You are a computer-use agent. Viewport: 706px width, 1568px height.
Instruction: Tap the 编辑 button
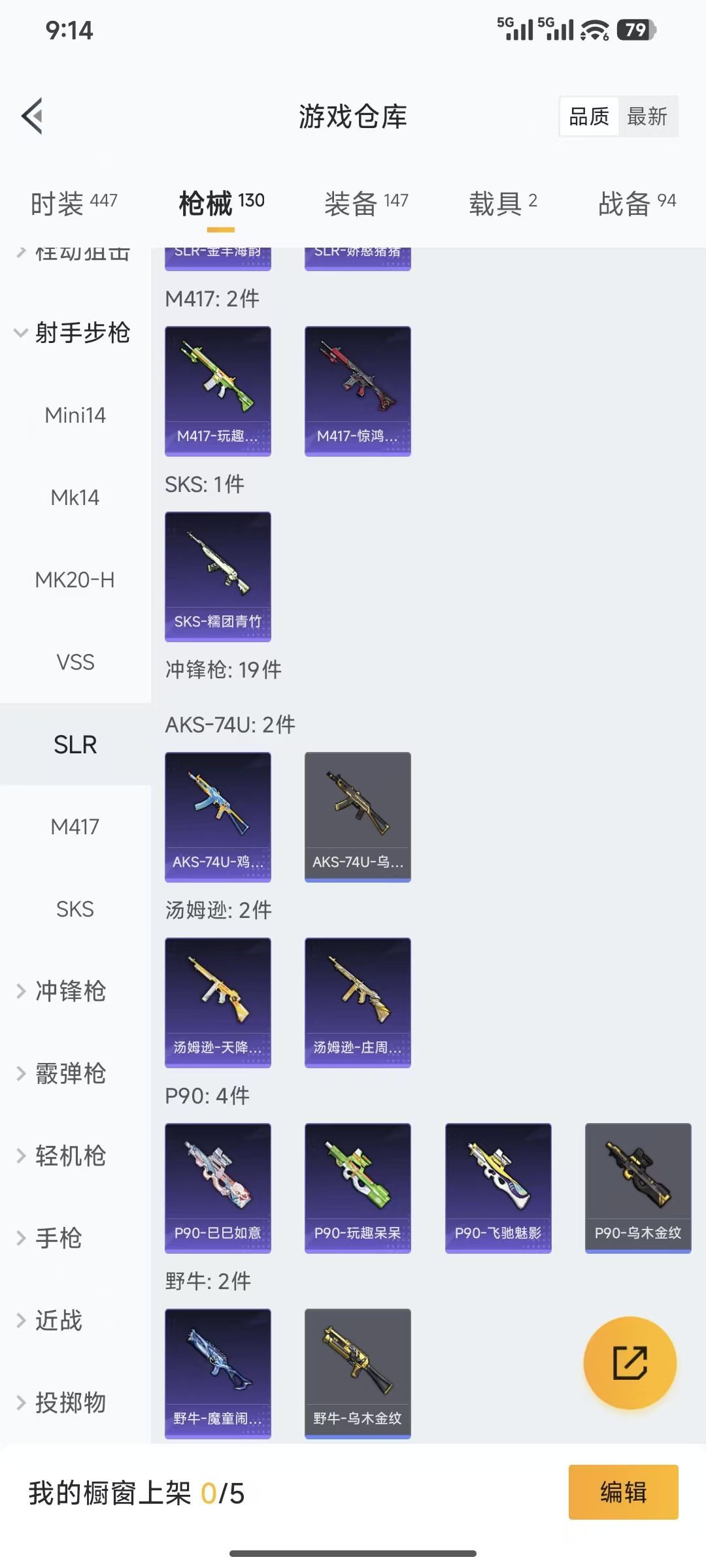(622, 1493)
